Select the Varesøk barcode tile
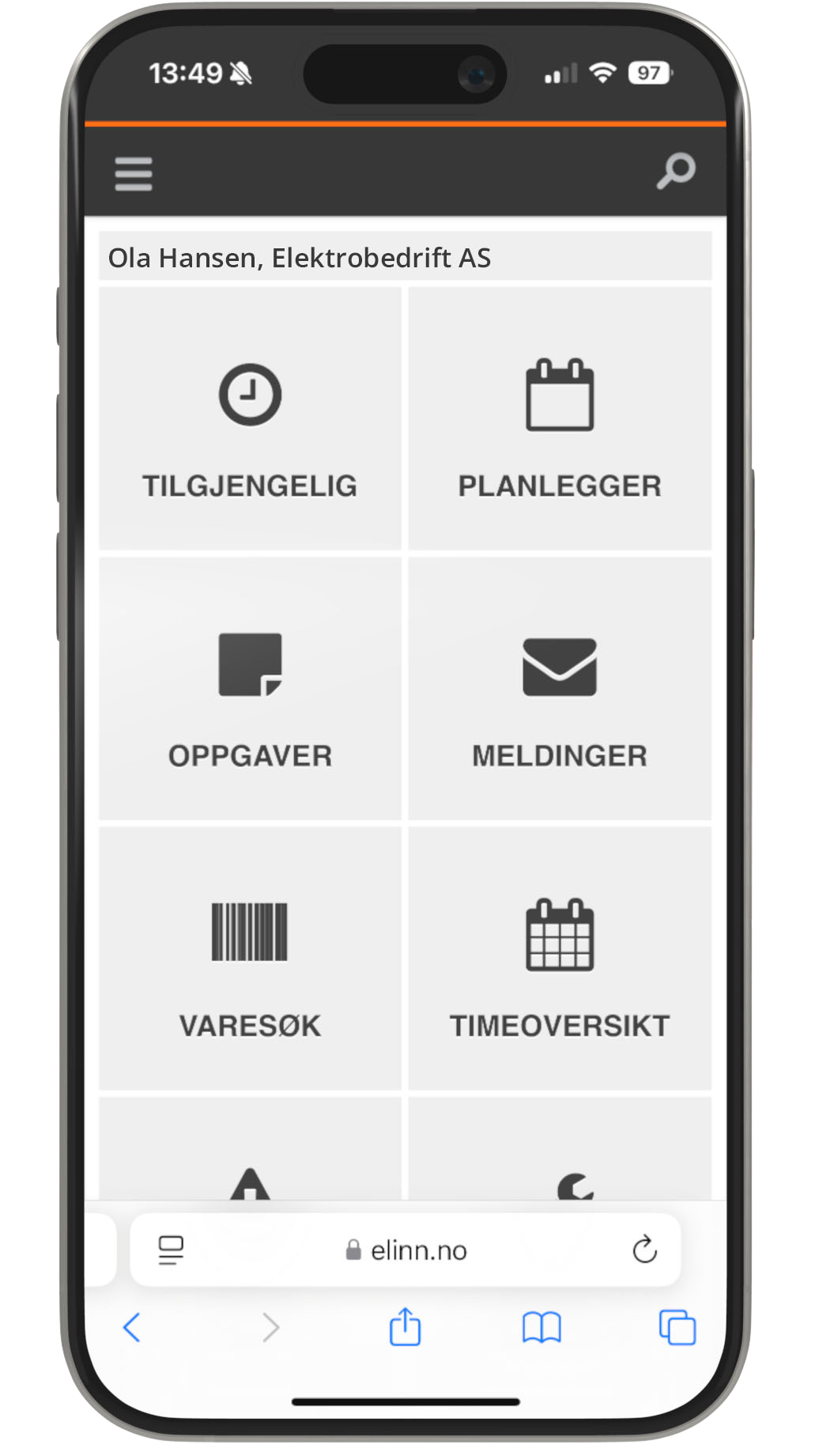 [250, 959]
